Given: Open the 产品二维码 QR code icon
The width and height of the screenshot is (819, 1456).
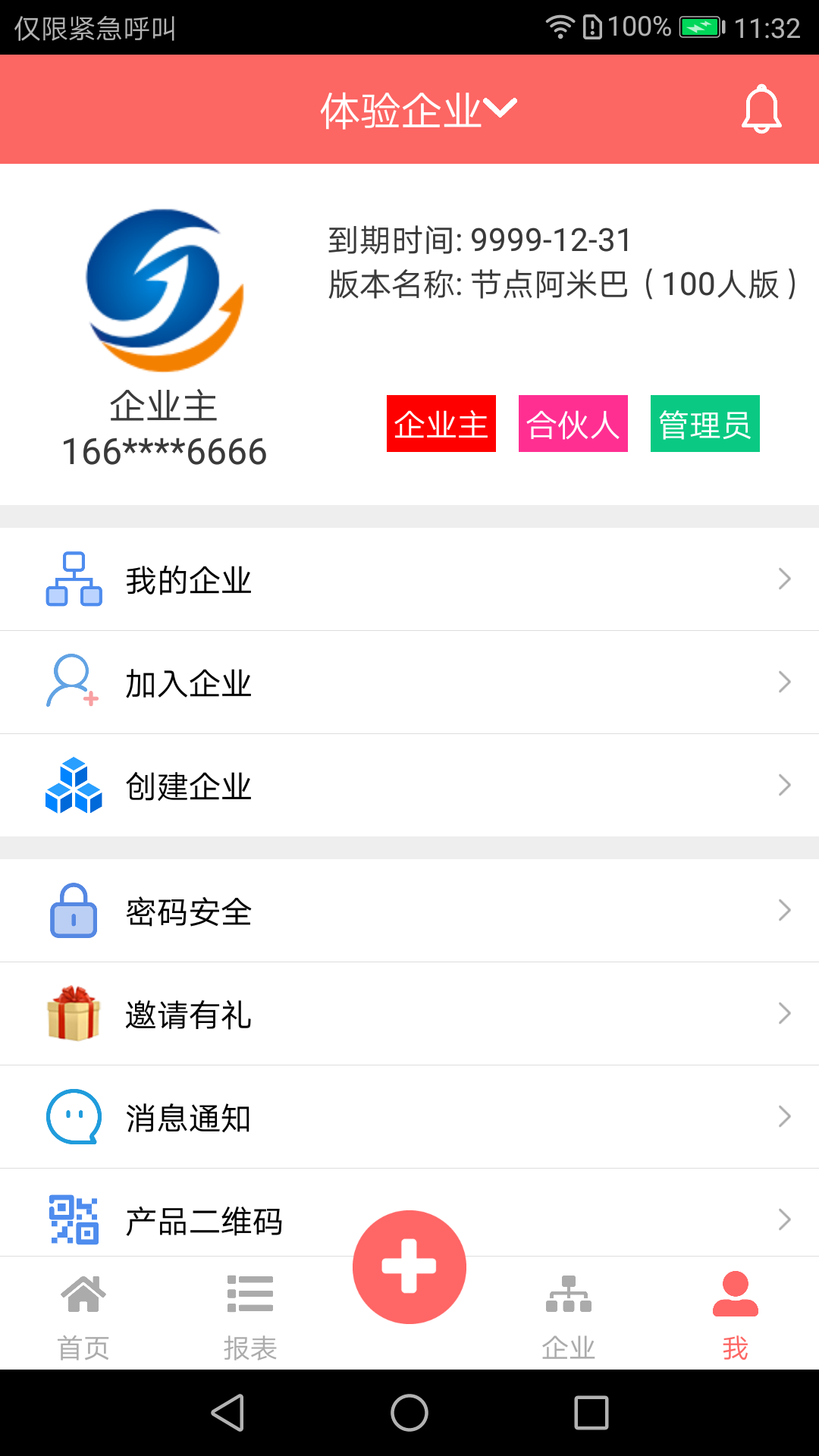Looking at the screenshot, I should coord(74,1220).
